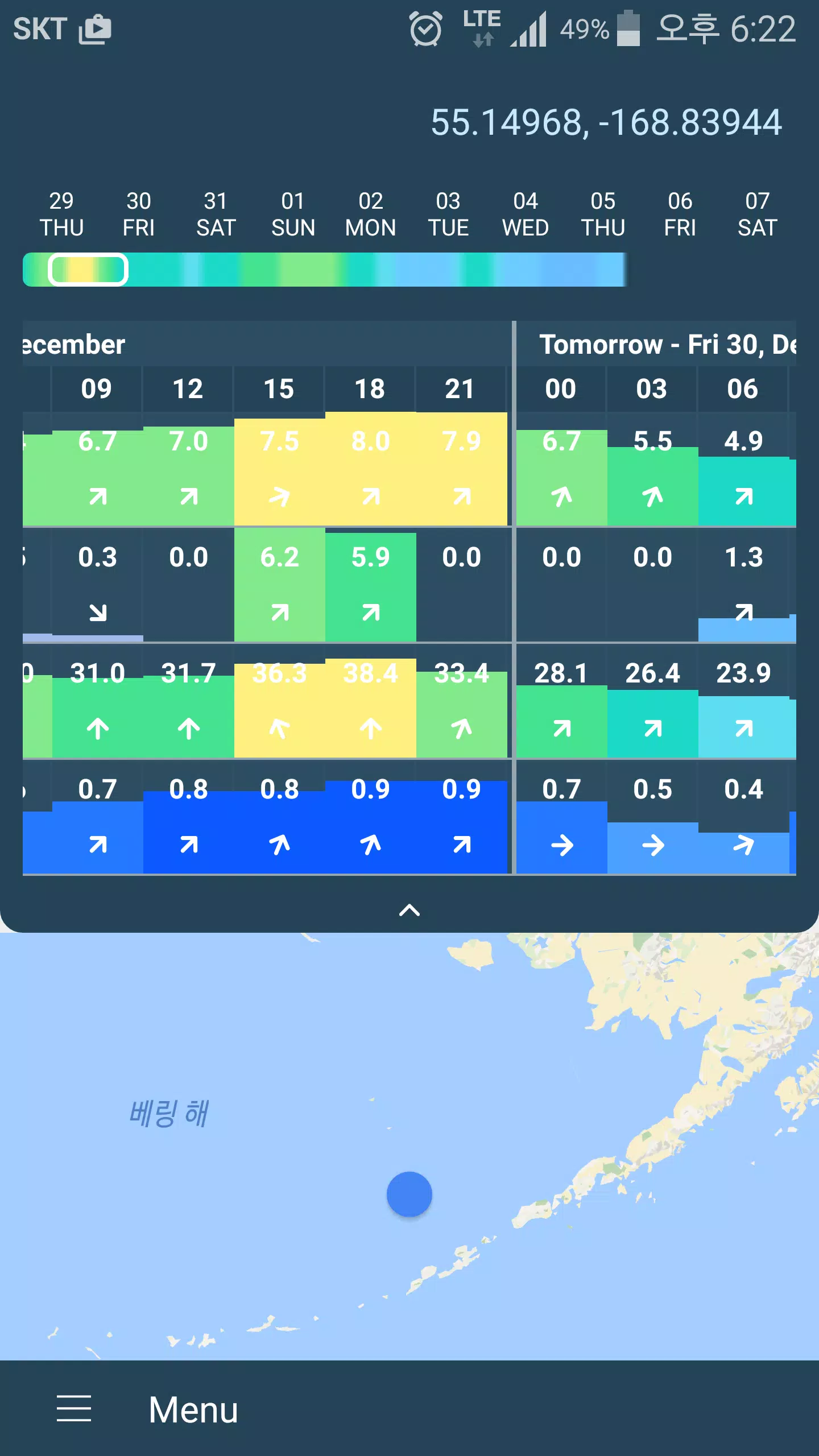
Task: Select 29 THU in the date strip
Action: click(61, 214)
